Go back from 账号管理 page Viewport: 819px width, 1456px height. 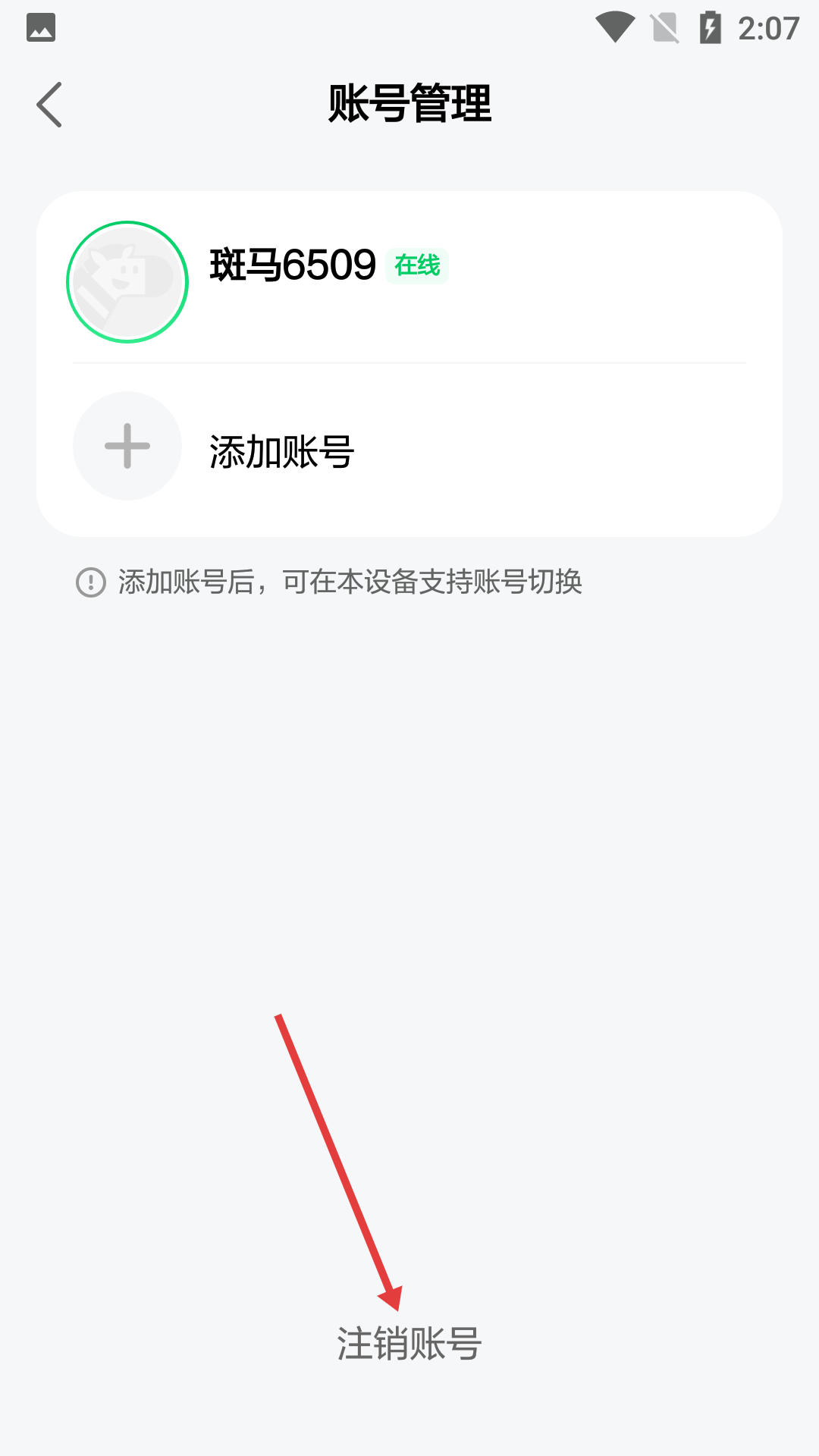click(49, 105)
